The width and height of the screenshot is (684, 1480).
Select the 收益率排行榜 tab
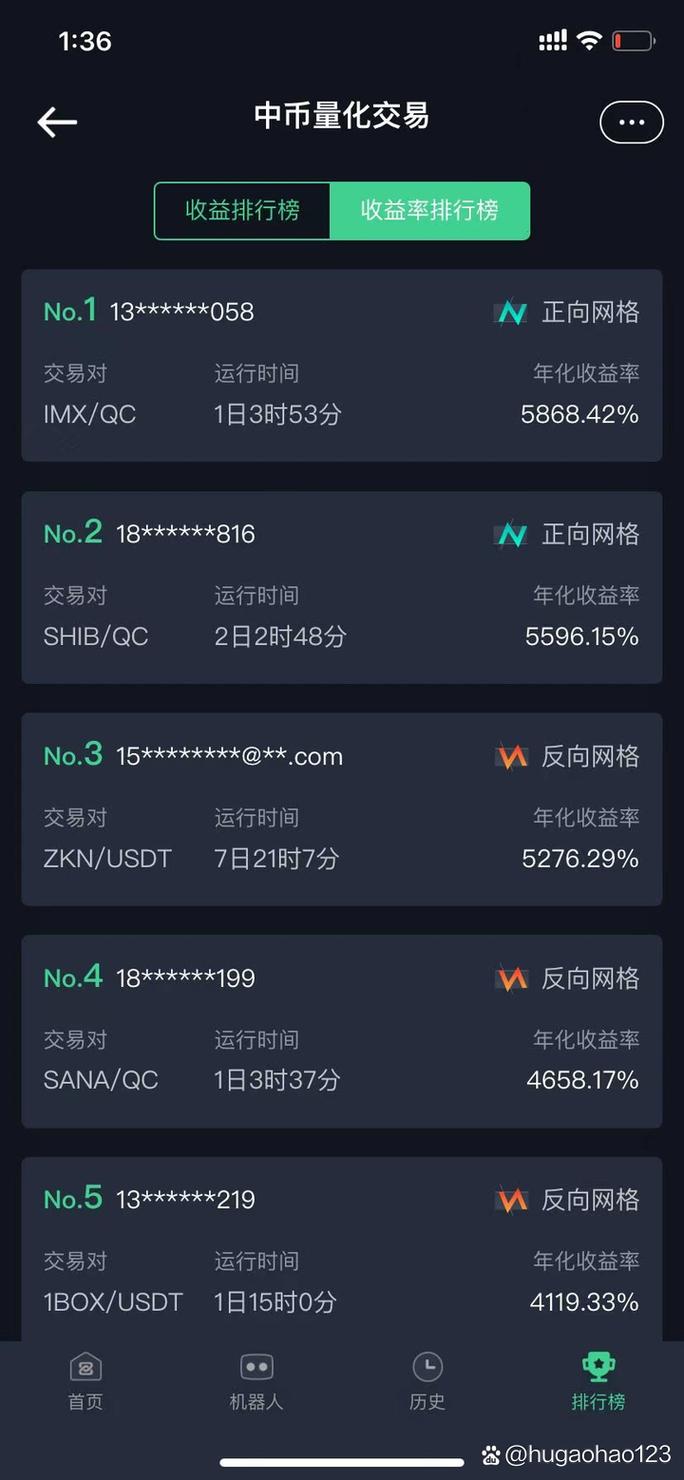pyautogui.click(x=429, y=211)
